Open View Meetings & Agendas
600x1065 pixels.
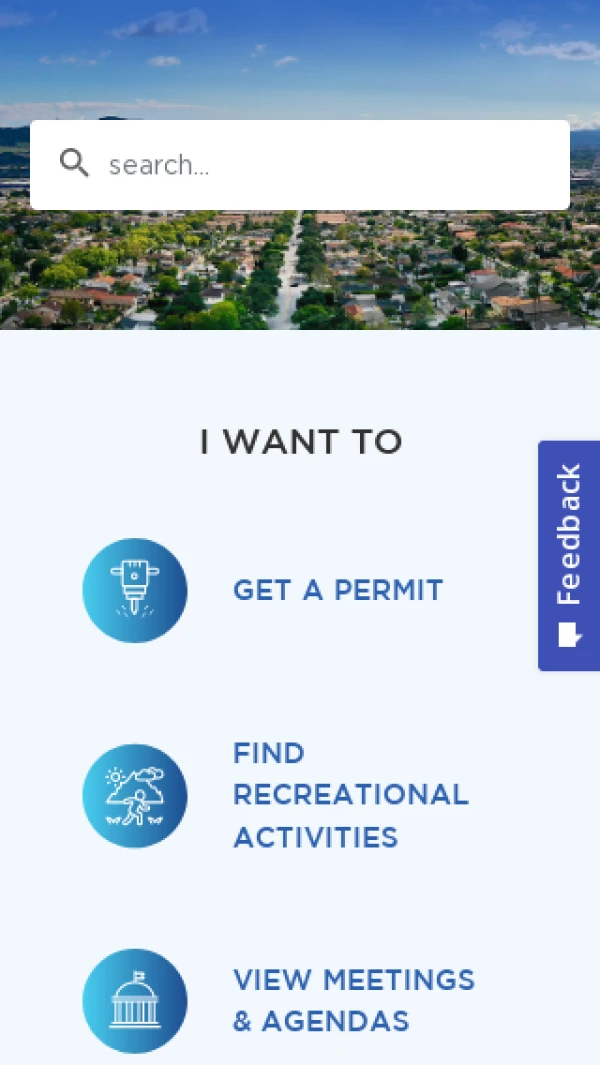pos(353,1000)
